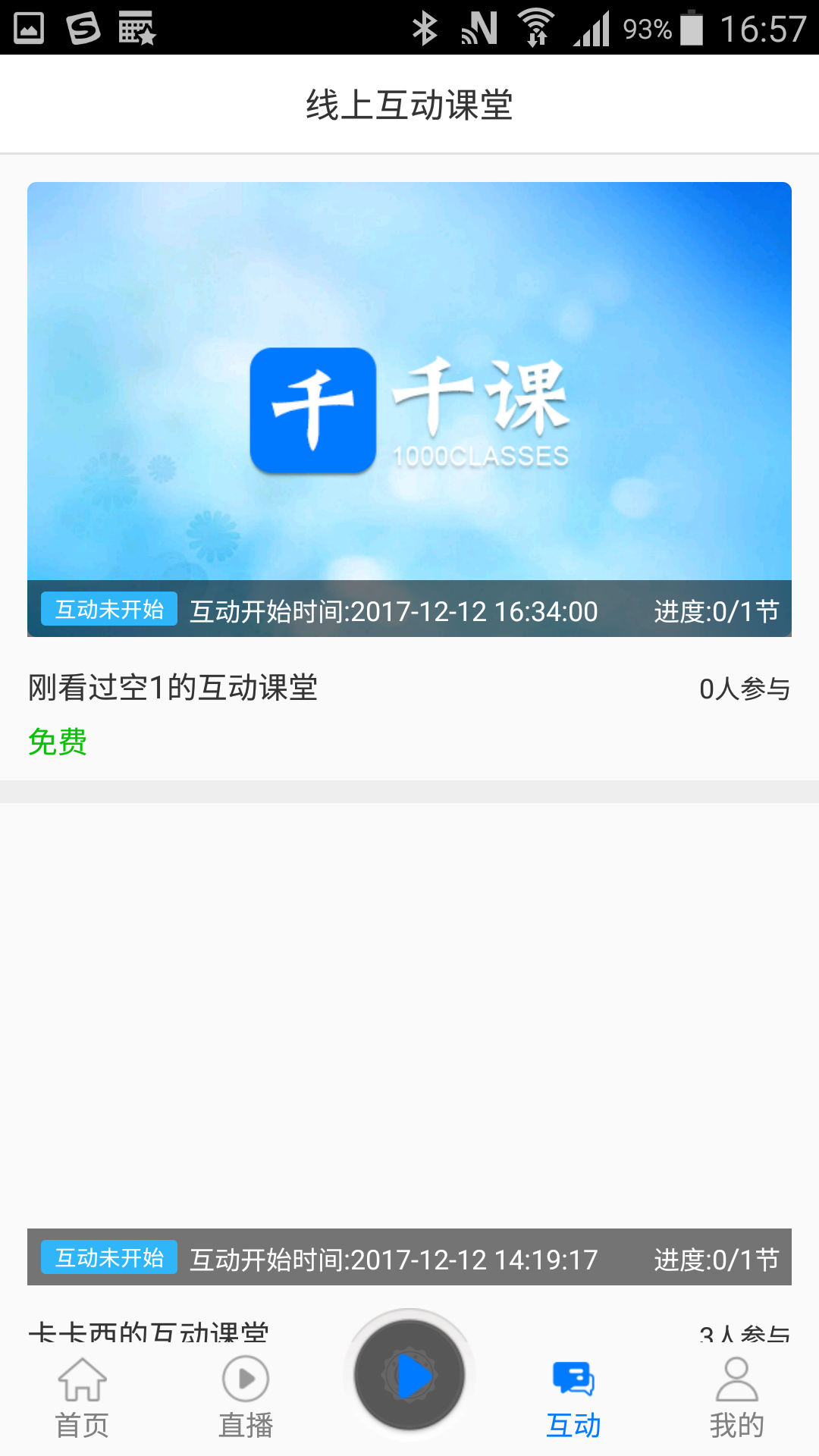Tap the 互动未开始 status badge
Image resolution: width=819 pixels, height=1456 pixels.
click(108, 608)
